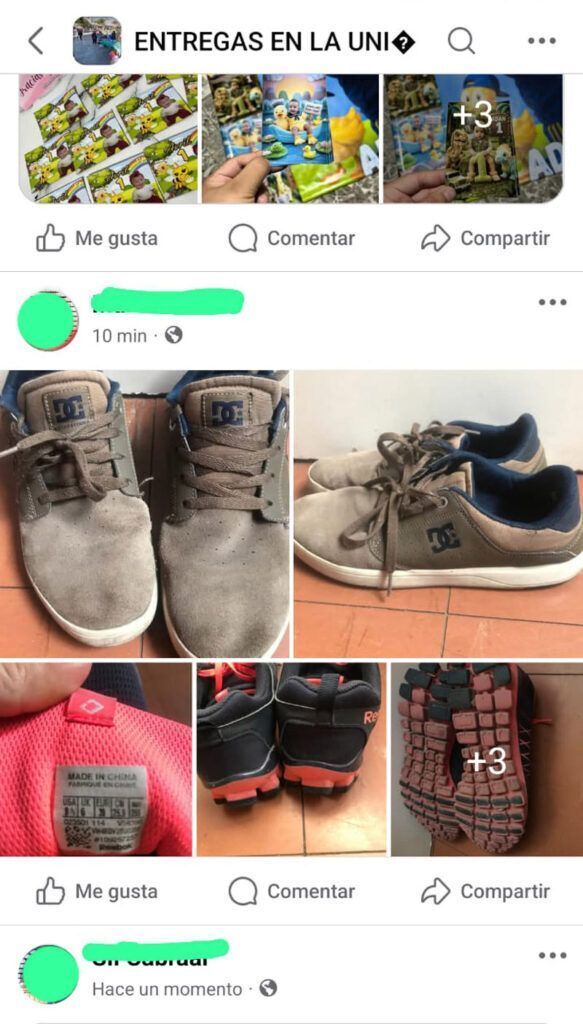Open the Reebok size label photo
Image resolution: width=583 pixels, height=1024 pixels.
(96, 760)
